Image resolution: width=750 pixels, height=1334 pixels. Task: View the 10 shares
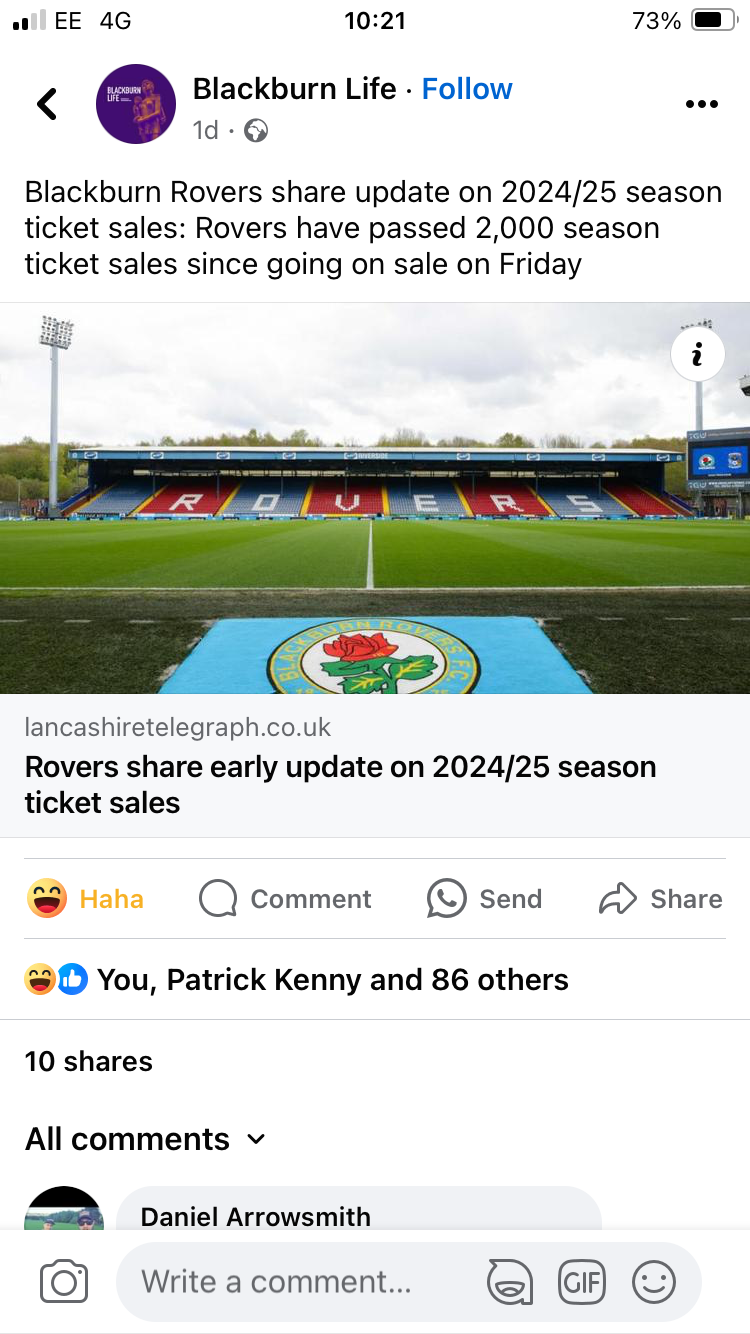click(89, 1061)
